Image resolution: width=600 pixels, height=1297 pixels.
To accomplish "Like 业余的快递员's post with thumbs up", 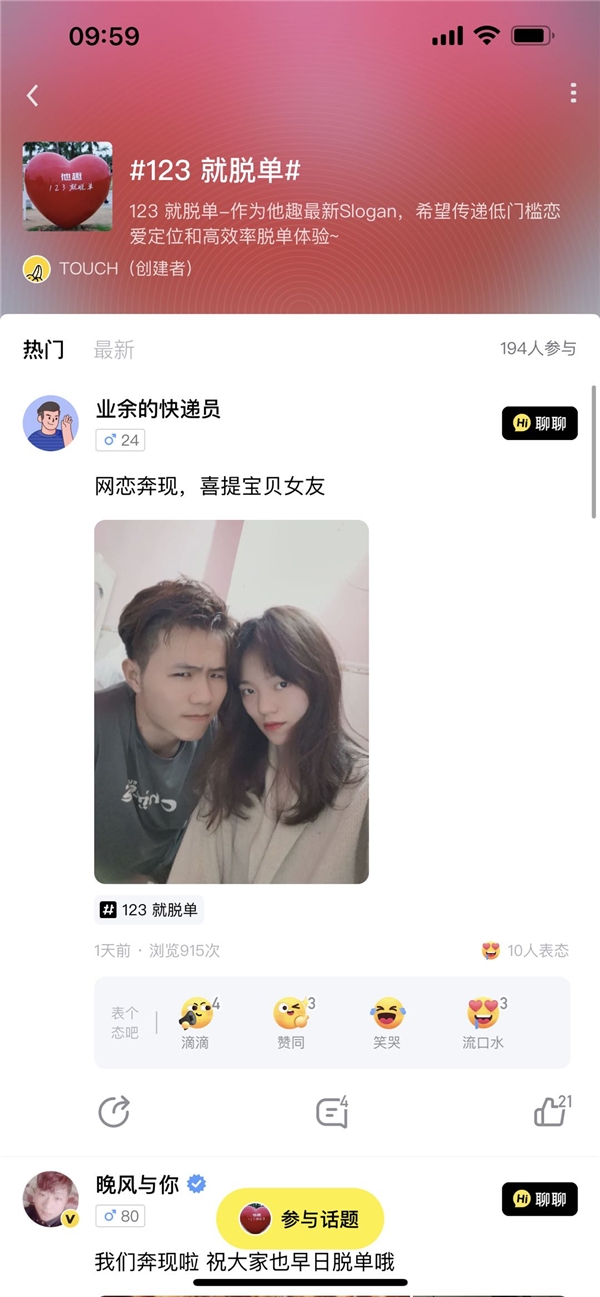I will (550, 1111).
